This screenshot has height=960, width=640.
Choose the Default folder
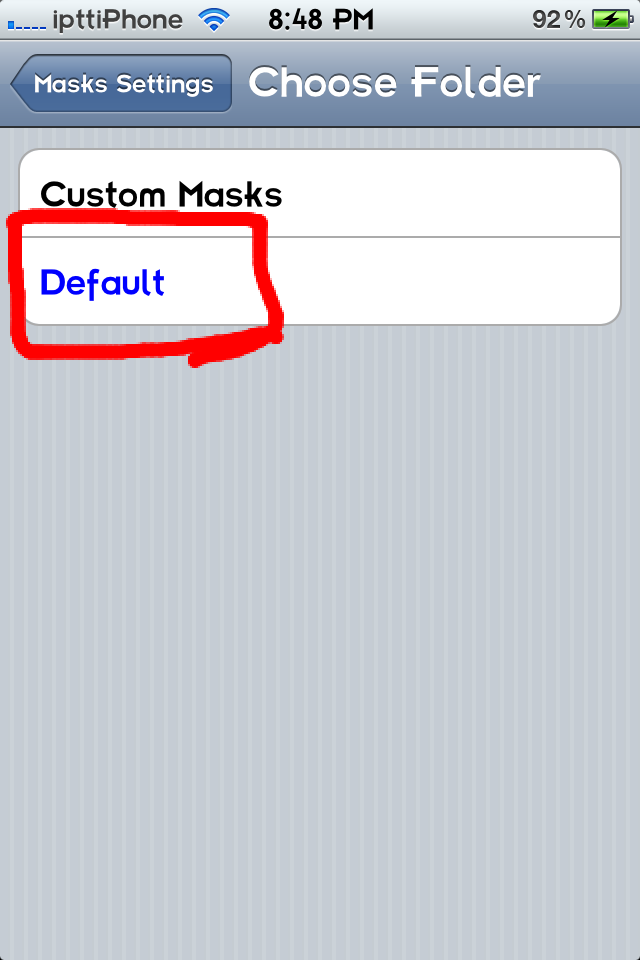[320, 283]
